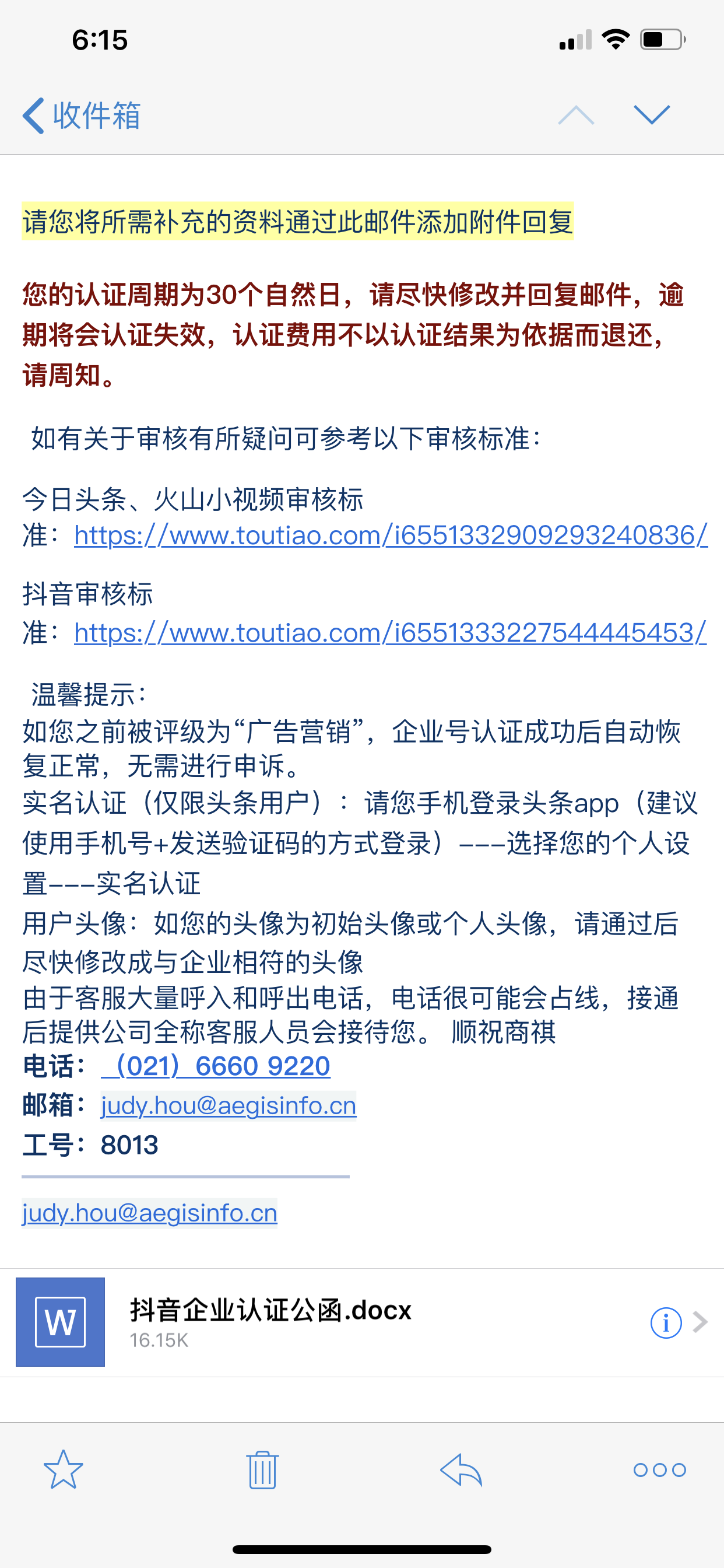Screen dimensions: 724x1568
Task: Open the more options menu
Action: pos(659,1470)
